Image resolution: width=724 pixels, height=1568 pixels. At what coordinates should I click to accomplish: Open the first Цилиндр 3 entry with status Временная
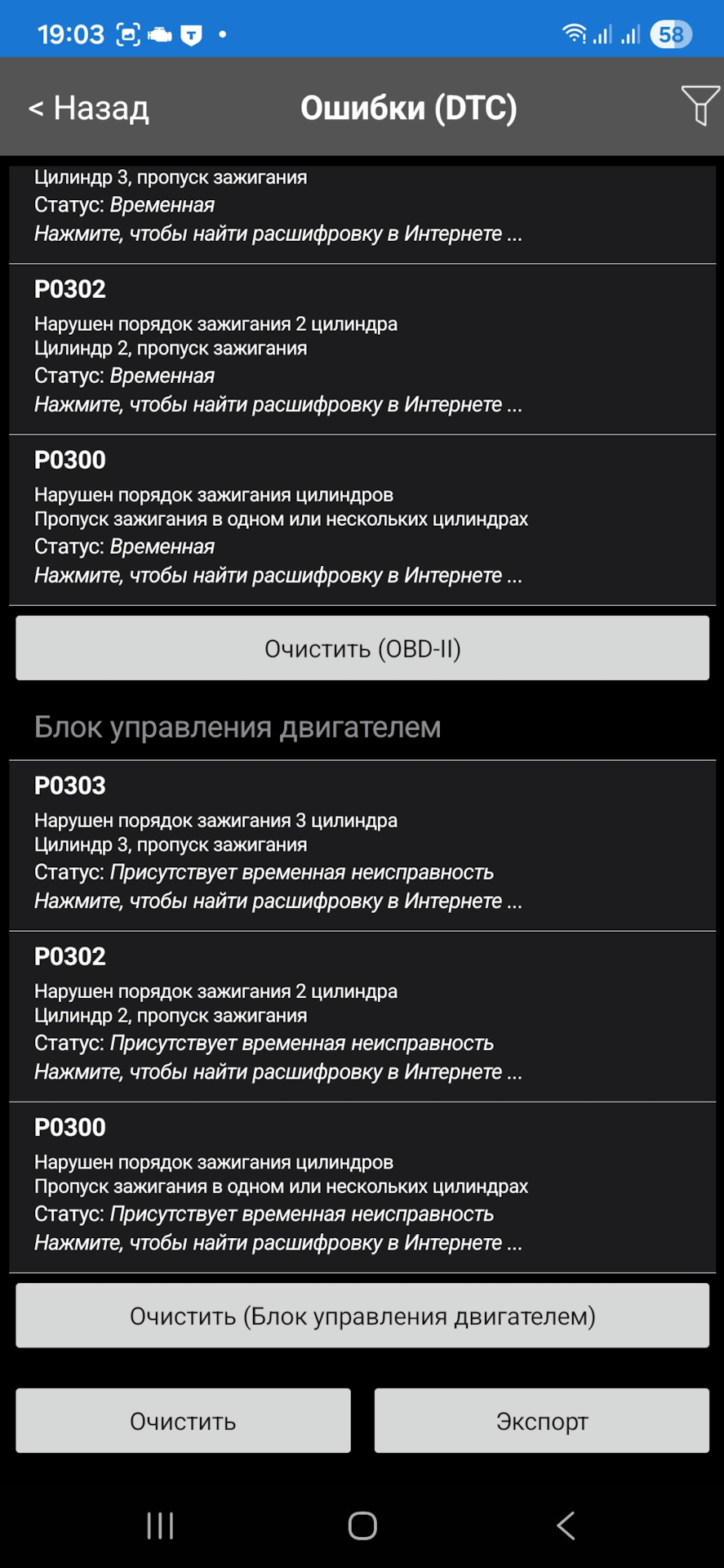pyautogui.click(x=362, y=208)
